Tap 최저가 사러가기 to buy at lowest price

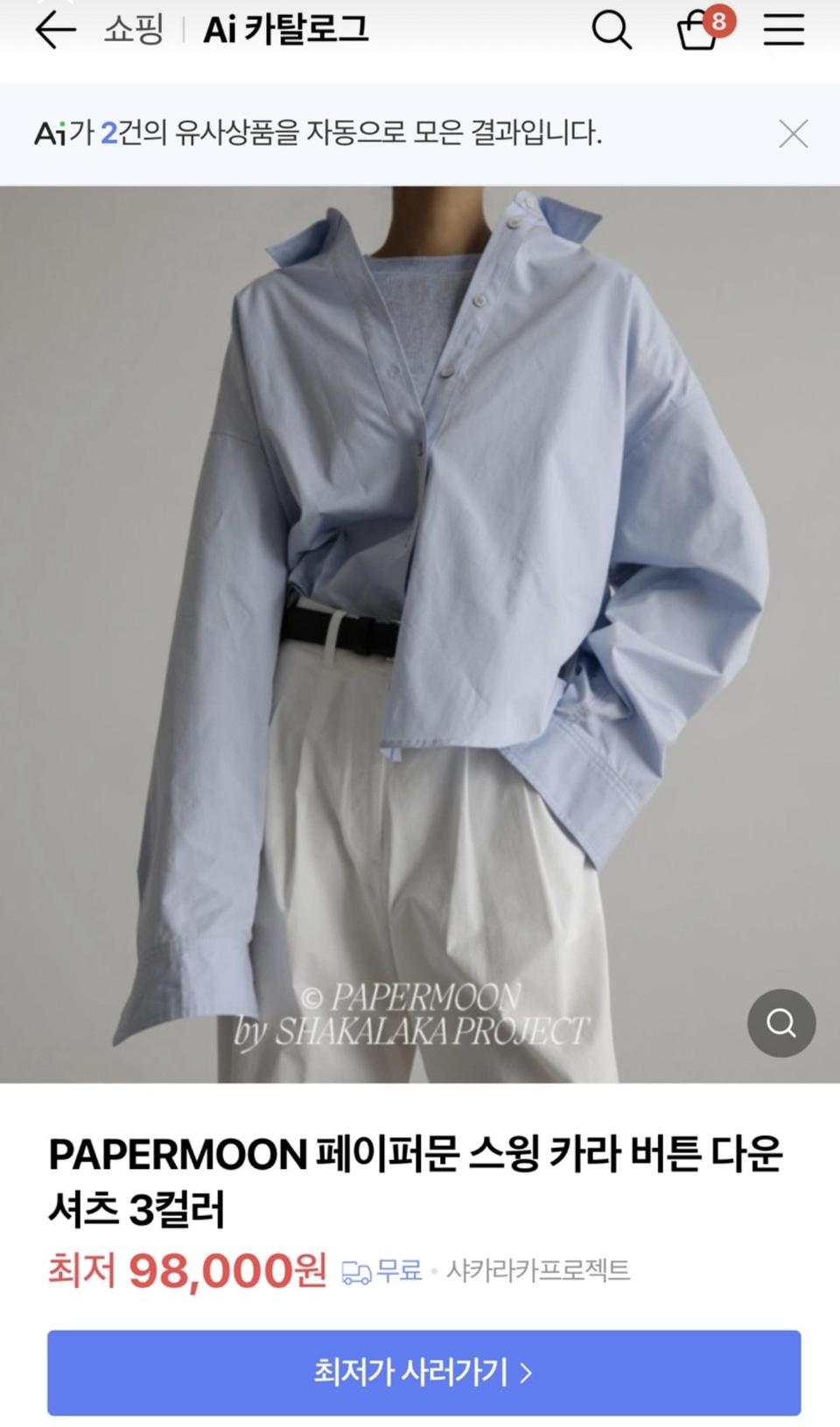[x=423, y=1372]
